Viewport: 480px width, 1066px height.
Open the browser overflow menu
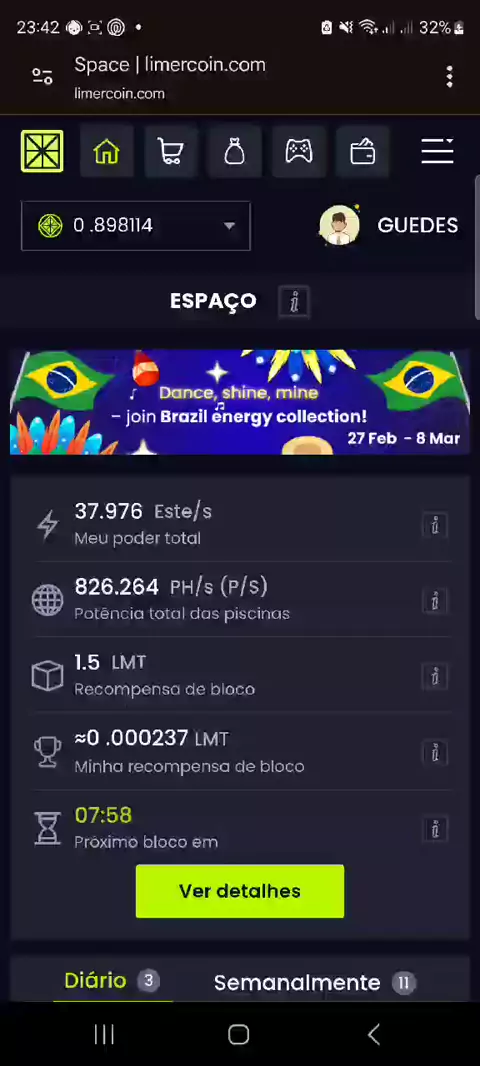tap(449, 77)
